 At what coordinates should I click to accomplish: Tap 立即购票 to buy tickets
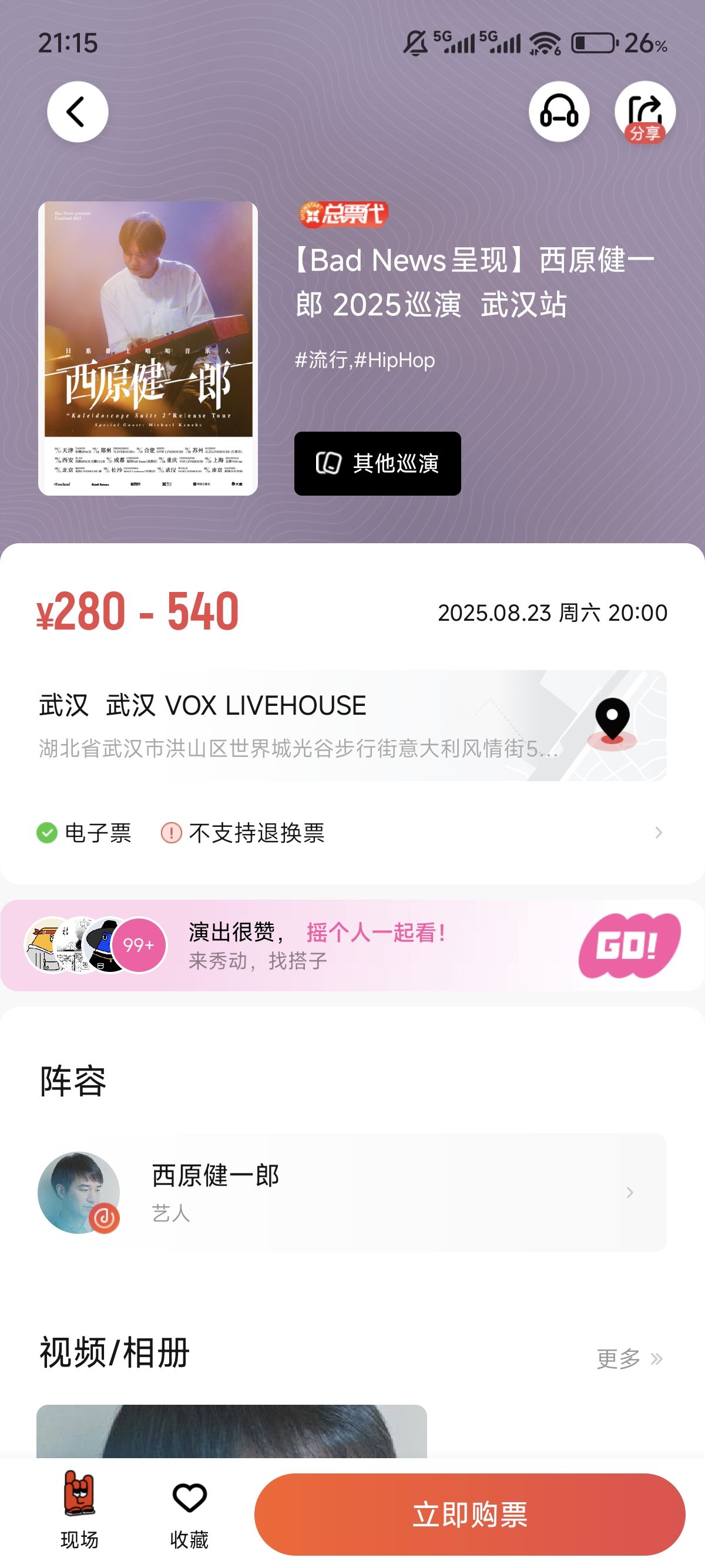470,1514
